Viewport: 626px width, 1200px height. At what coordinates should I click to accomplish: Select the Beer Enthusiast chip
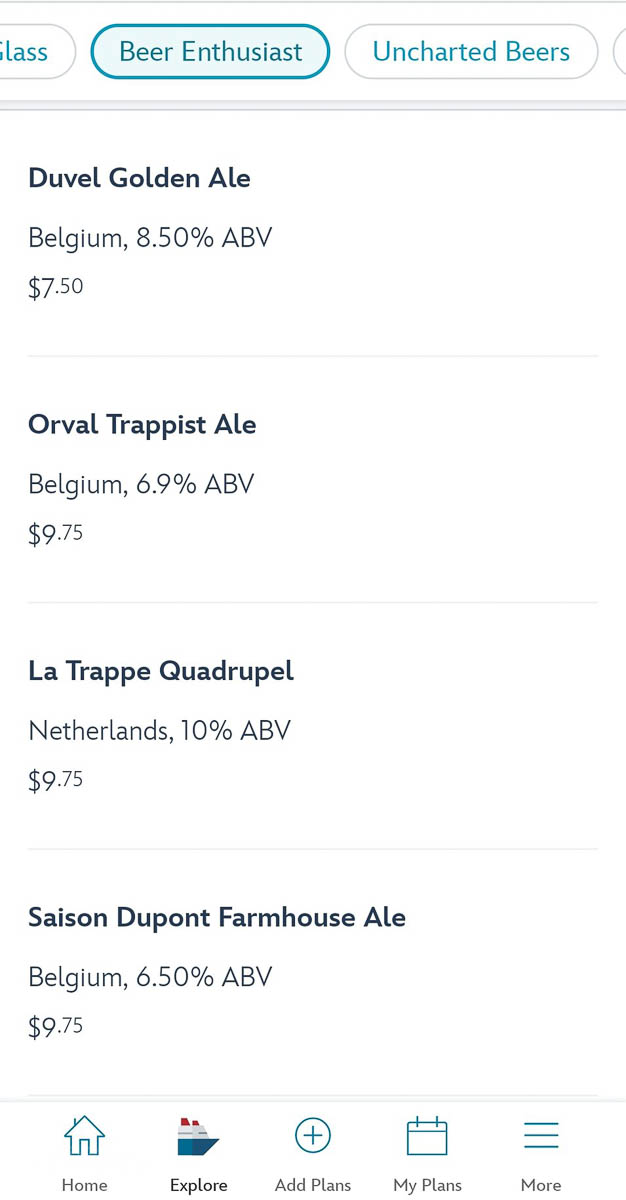point(210,52)
